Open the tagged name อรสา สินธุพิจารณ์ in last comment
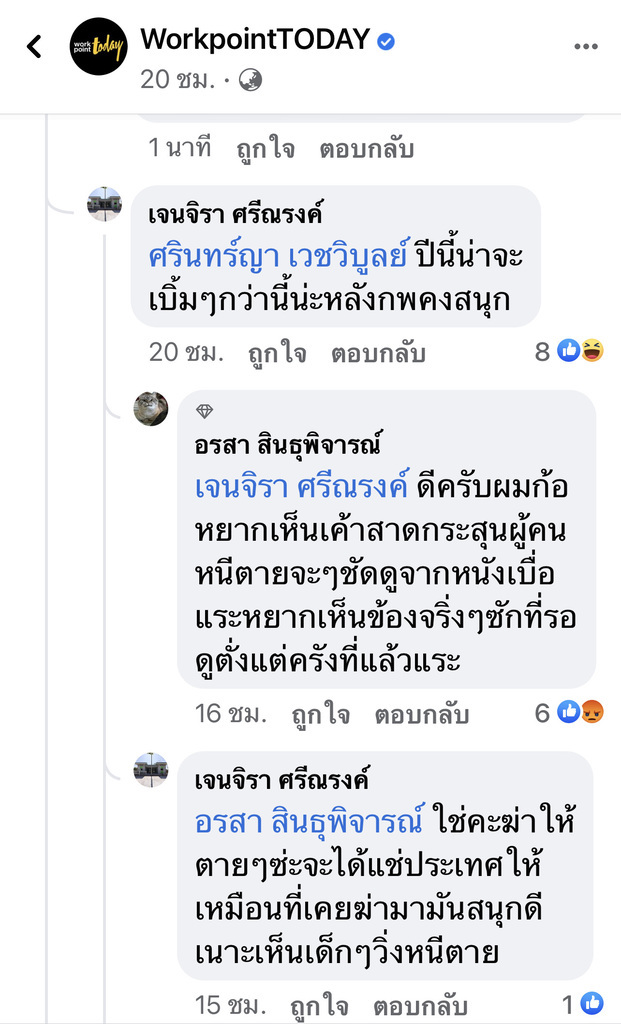The height and width of the screenshot is (1024, 621). click(311, 821)
